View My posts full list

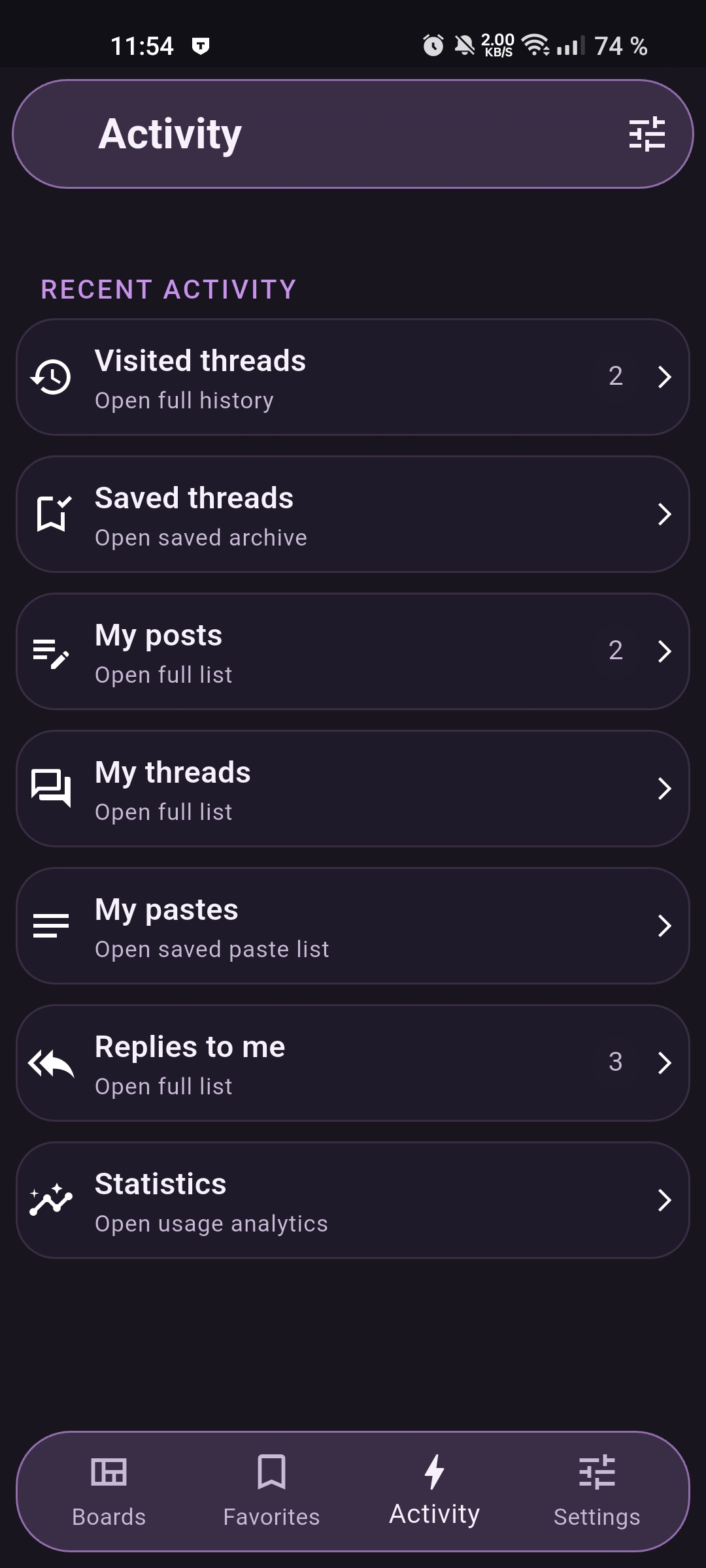click(x=353, y=652)
